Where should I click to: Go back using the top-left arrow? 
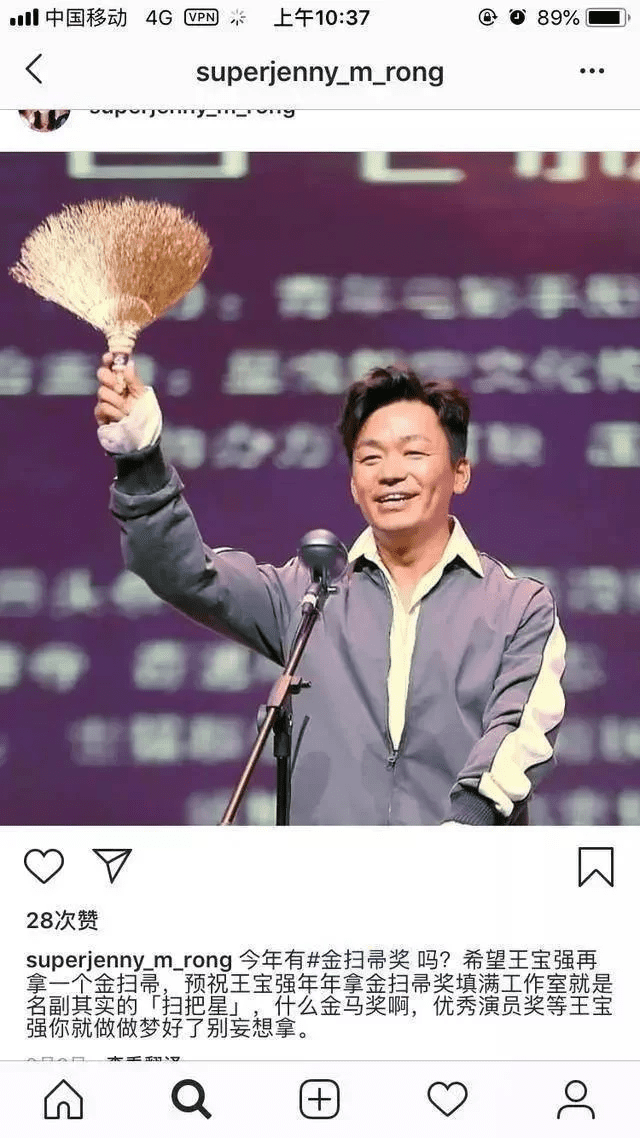[34, 70]
